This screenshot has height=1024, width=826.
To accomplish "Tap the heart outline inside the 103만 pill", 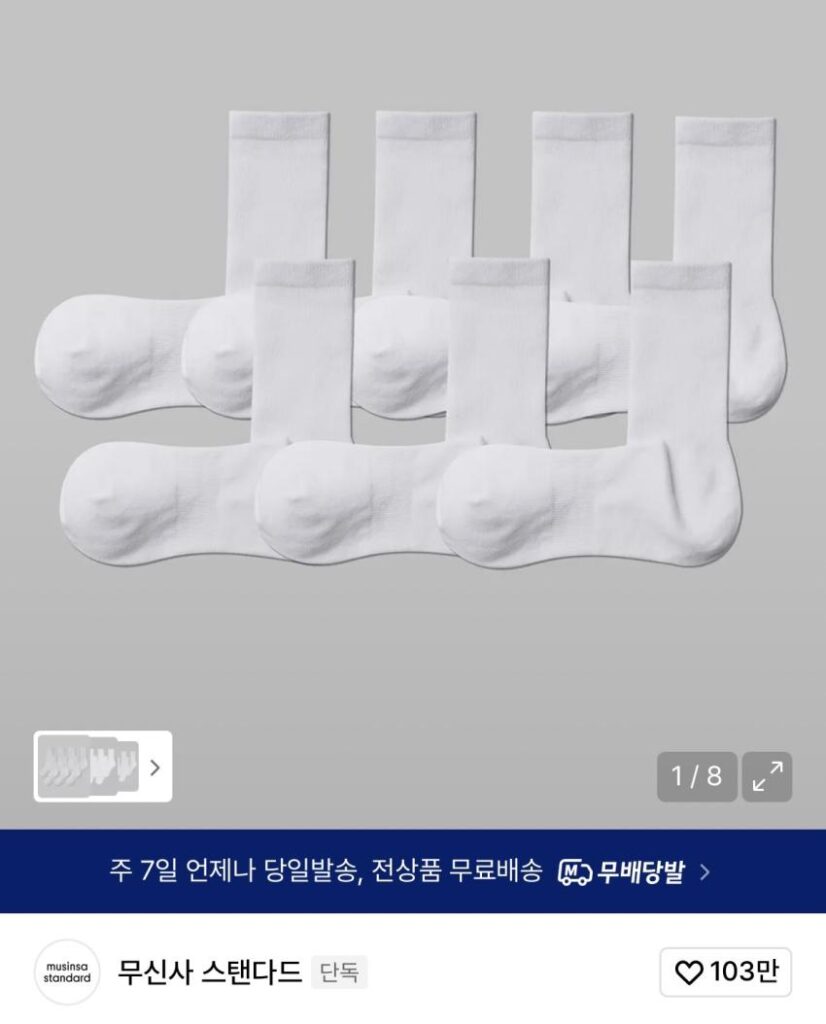I will click(692, 973).
